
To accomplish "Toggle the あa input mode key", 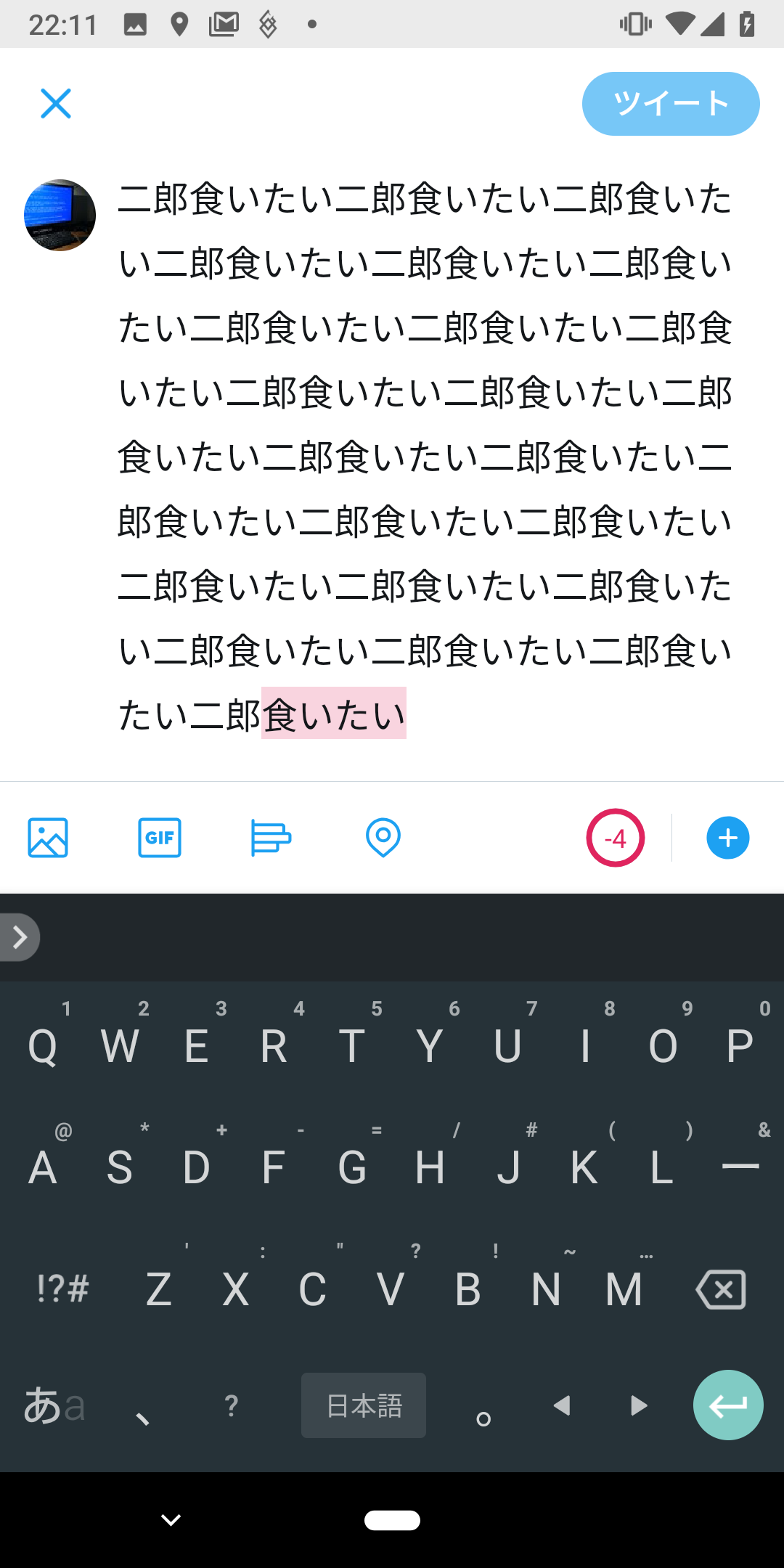I will [54, 1405].
